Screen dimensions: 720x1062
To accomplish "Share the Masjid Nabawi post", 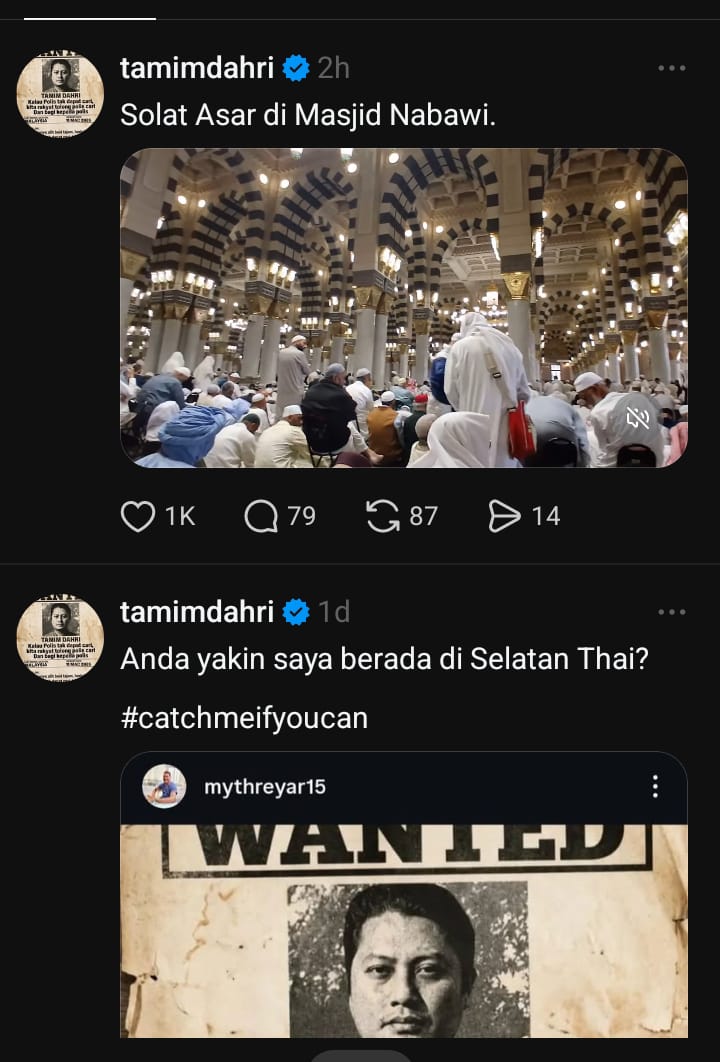I will tap(505, 516).
